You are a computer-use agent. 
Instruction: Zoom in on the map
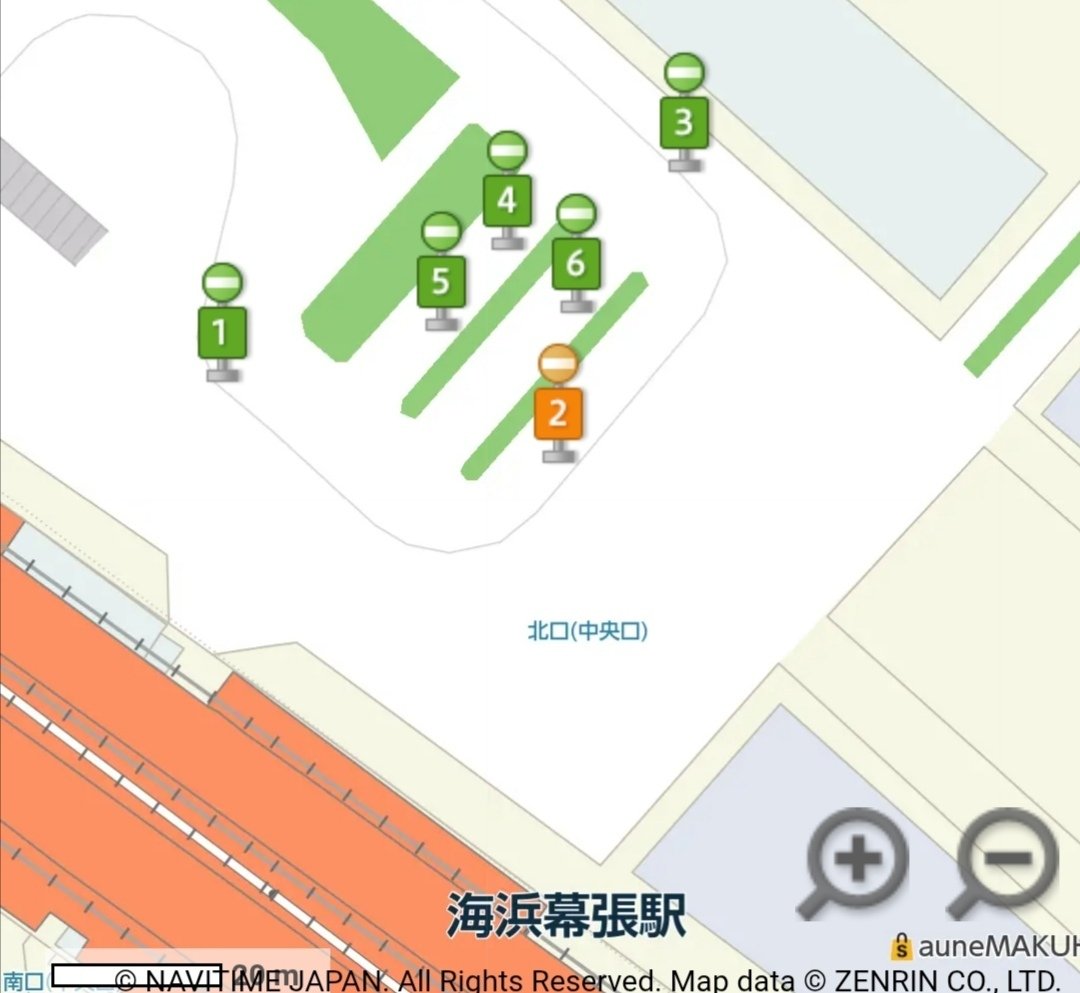856,860
